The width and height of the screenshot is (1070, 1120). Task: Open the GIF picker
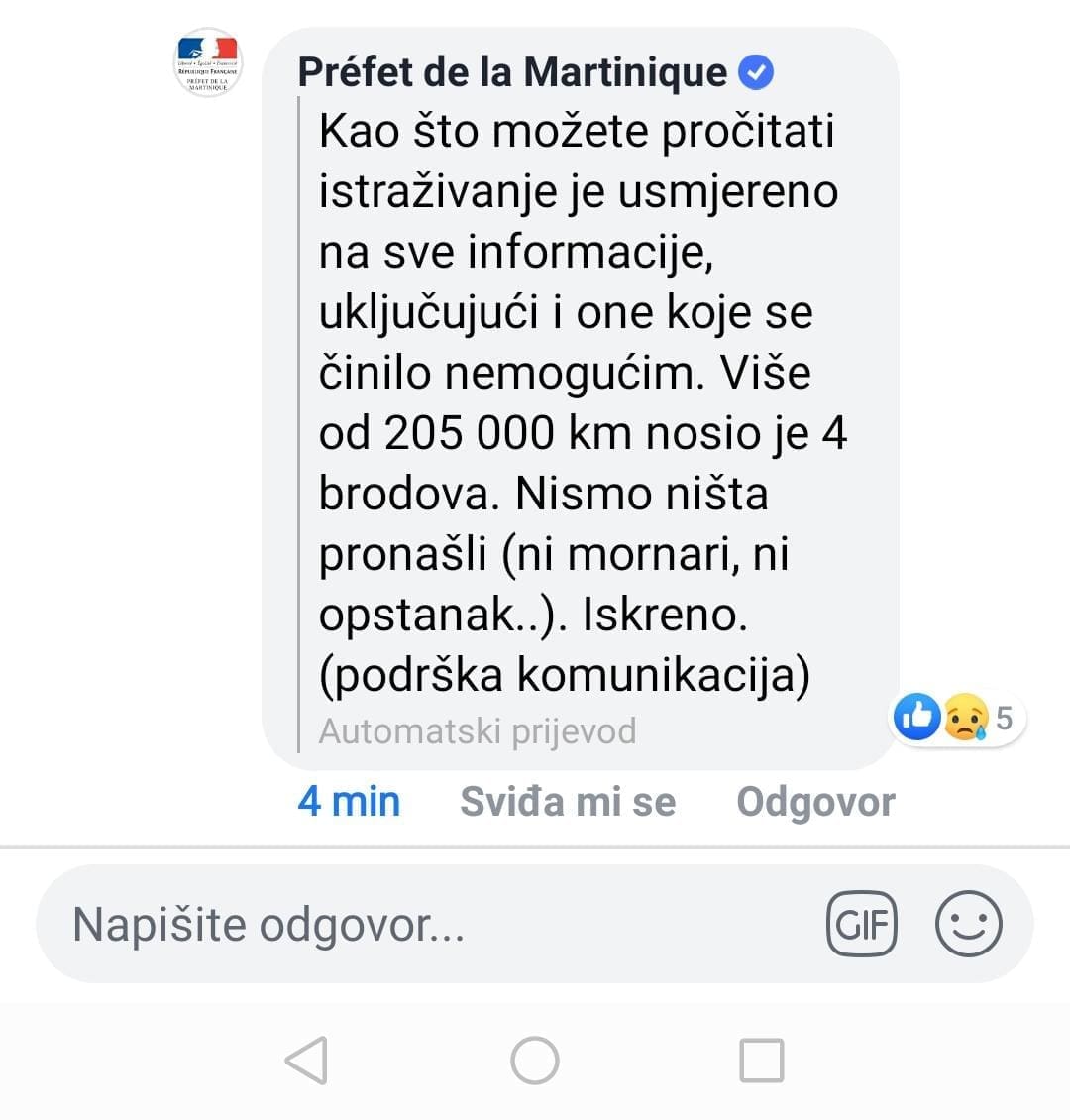861,924
